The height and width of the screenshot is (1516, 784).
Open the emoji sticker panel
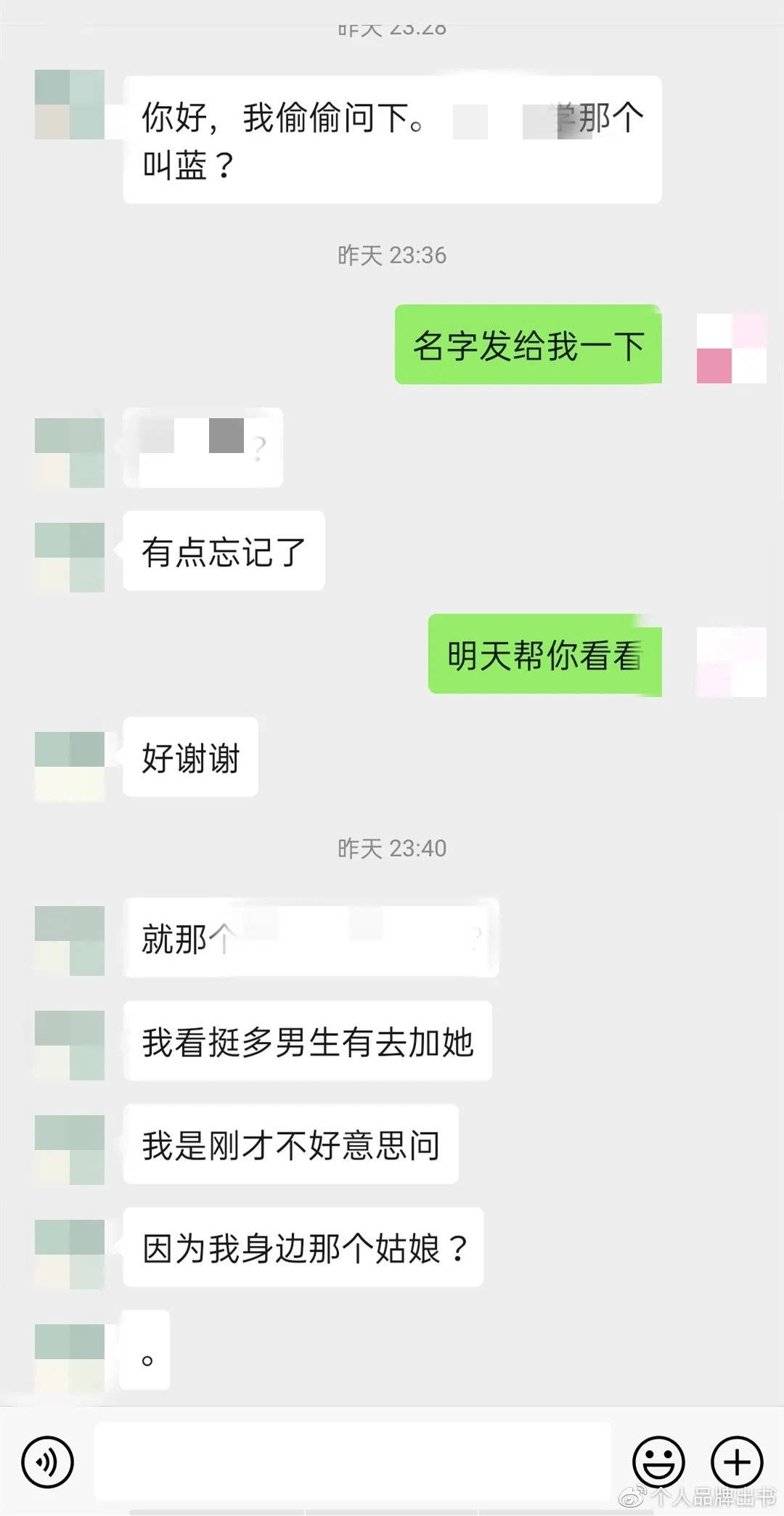click(658, 1461)
